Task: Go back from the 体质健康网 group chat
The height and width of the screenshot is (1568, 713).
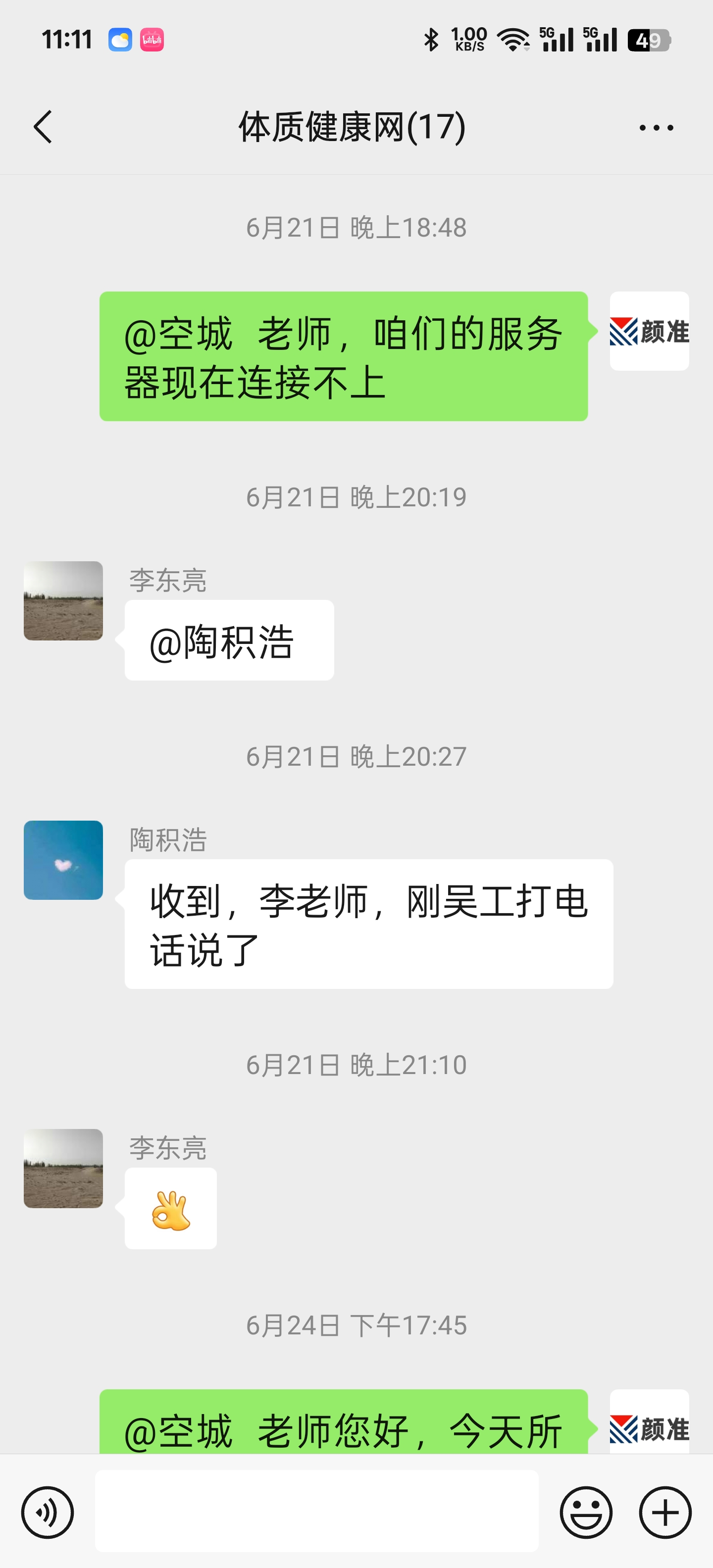Action: click(x=43, y=127)
